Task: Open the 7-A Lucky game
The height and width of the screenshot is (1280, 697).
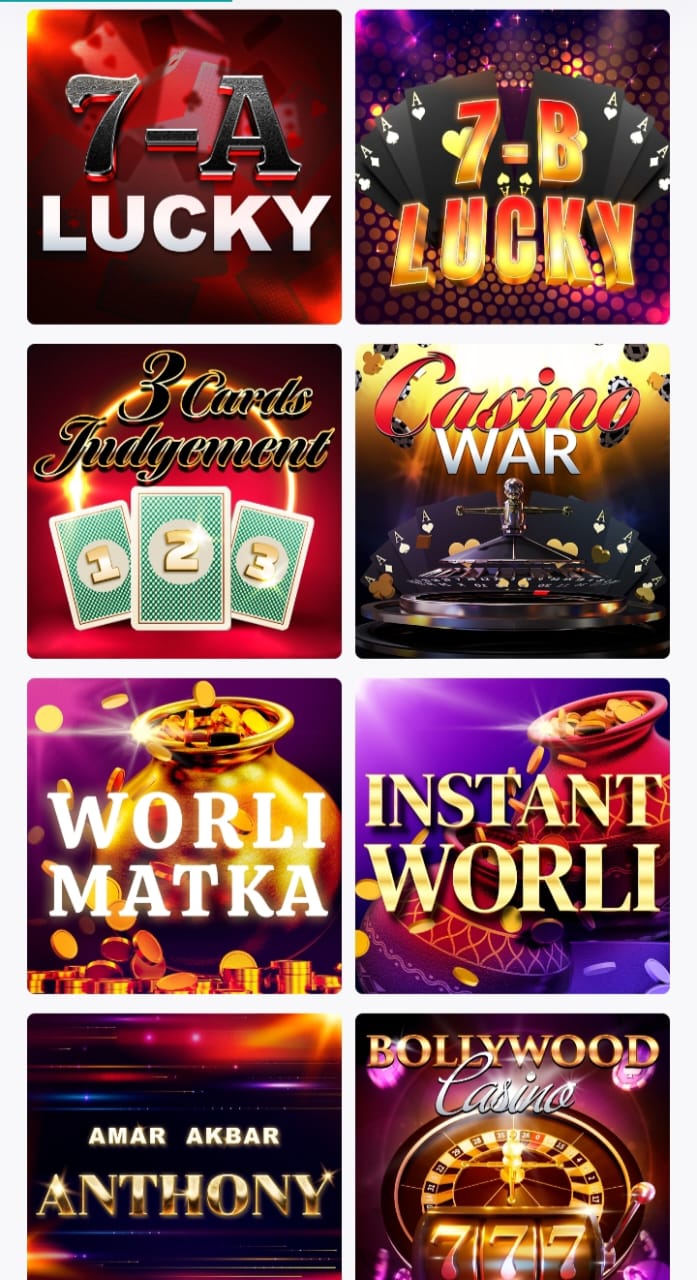Action: (x=184, y=167)
